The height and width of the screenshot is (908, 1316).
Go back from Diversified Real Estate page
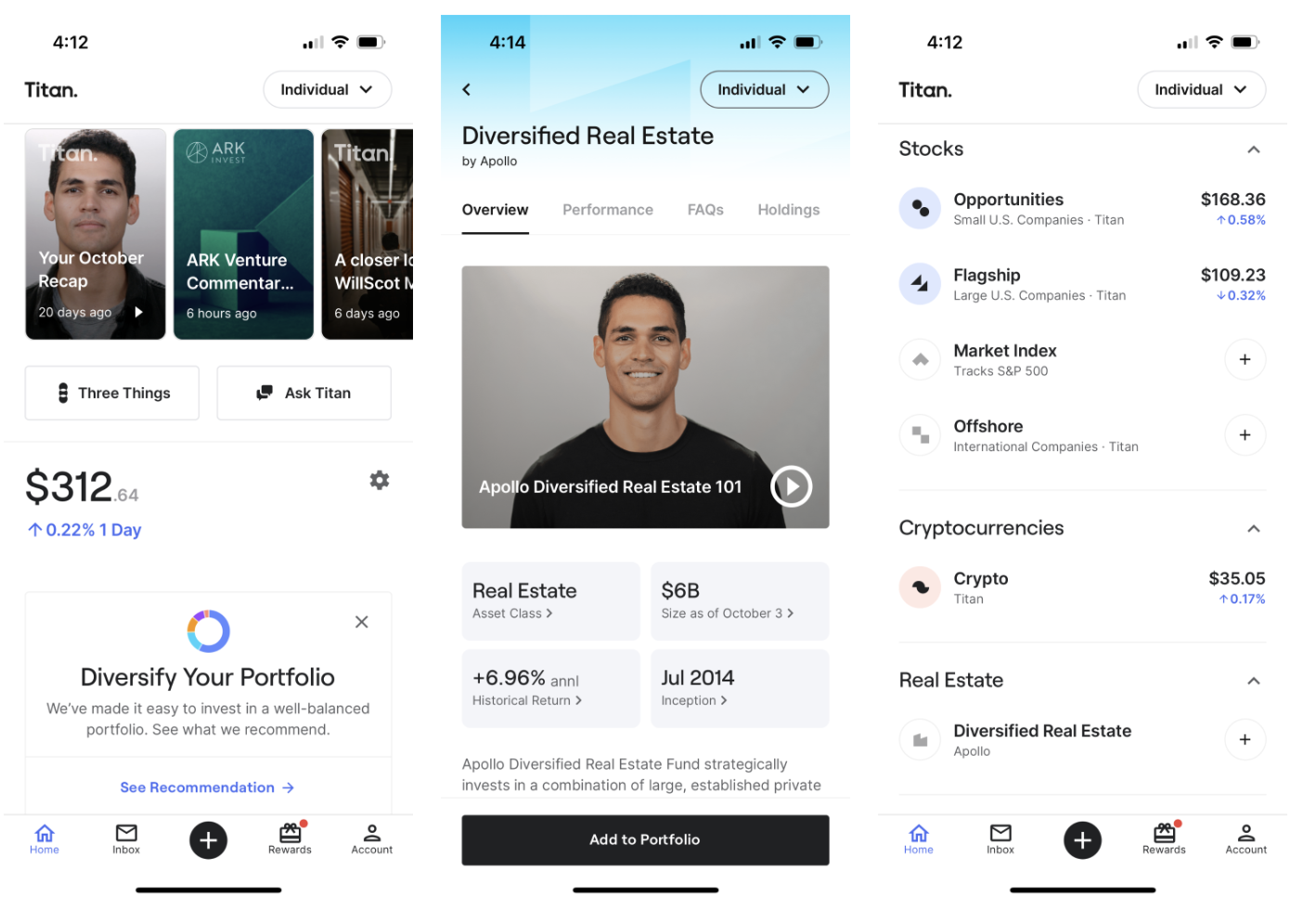click(467, 90)
